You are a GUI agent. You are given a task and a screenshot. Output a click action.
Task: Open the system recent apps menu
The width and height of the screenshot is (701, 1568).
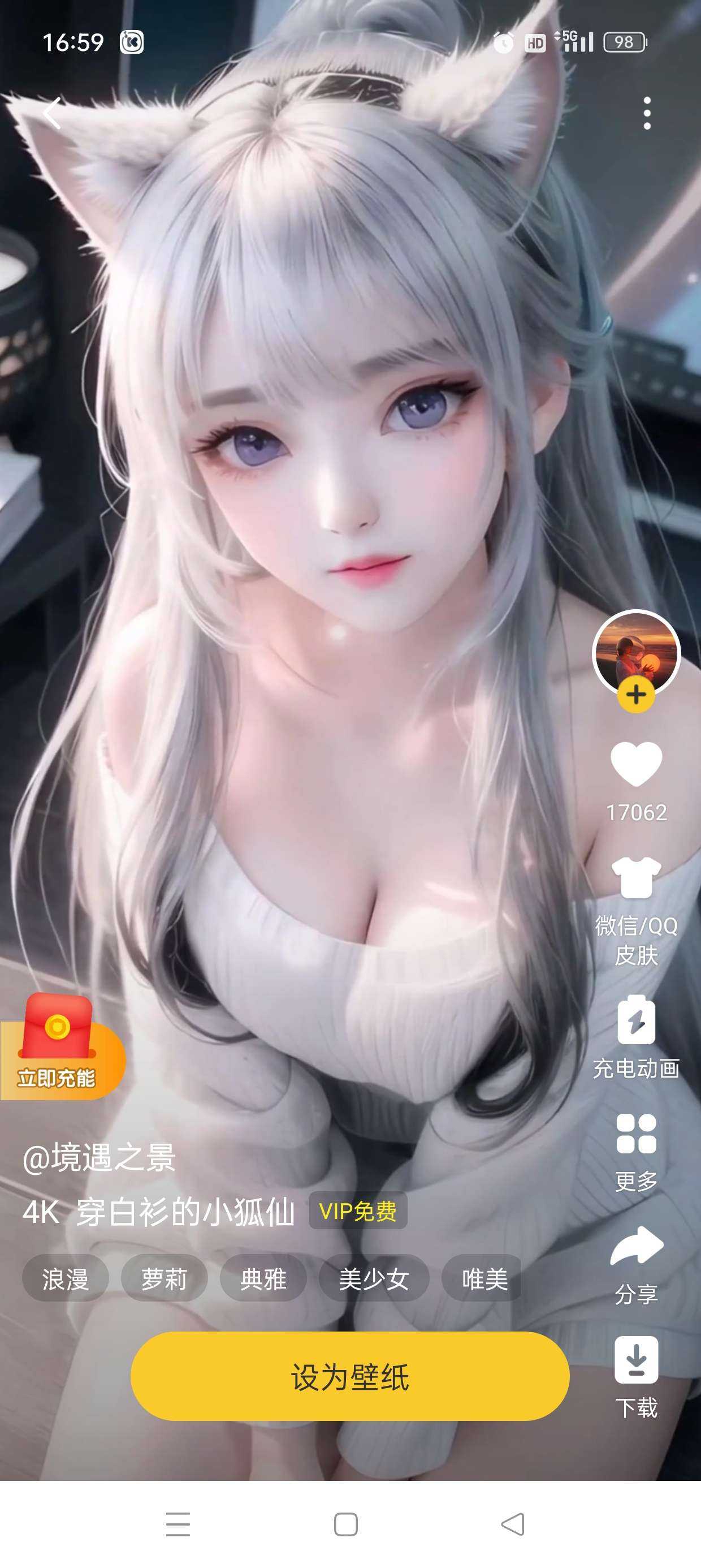tap(178, 1525)
